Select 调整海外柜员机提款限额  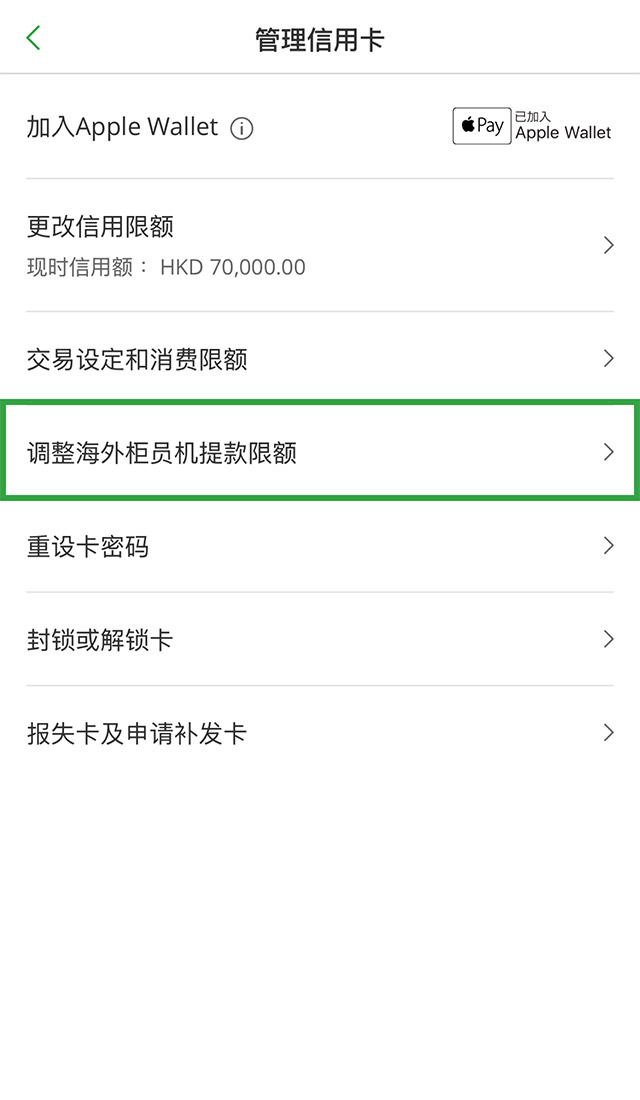click(x=320, y=452)
